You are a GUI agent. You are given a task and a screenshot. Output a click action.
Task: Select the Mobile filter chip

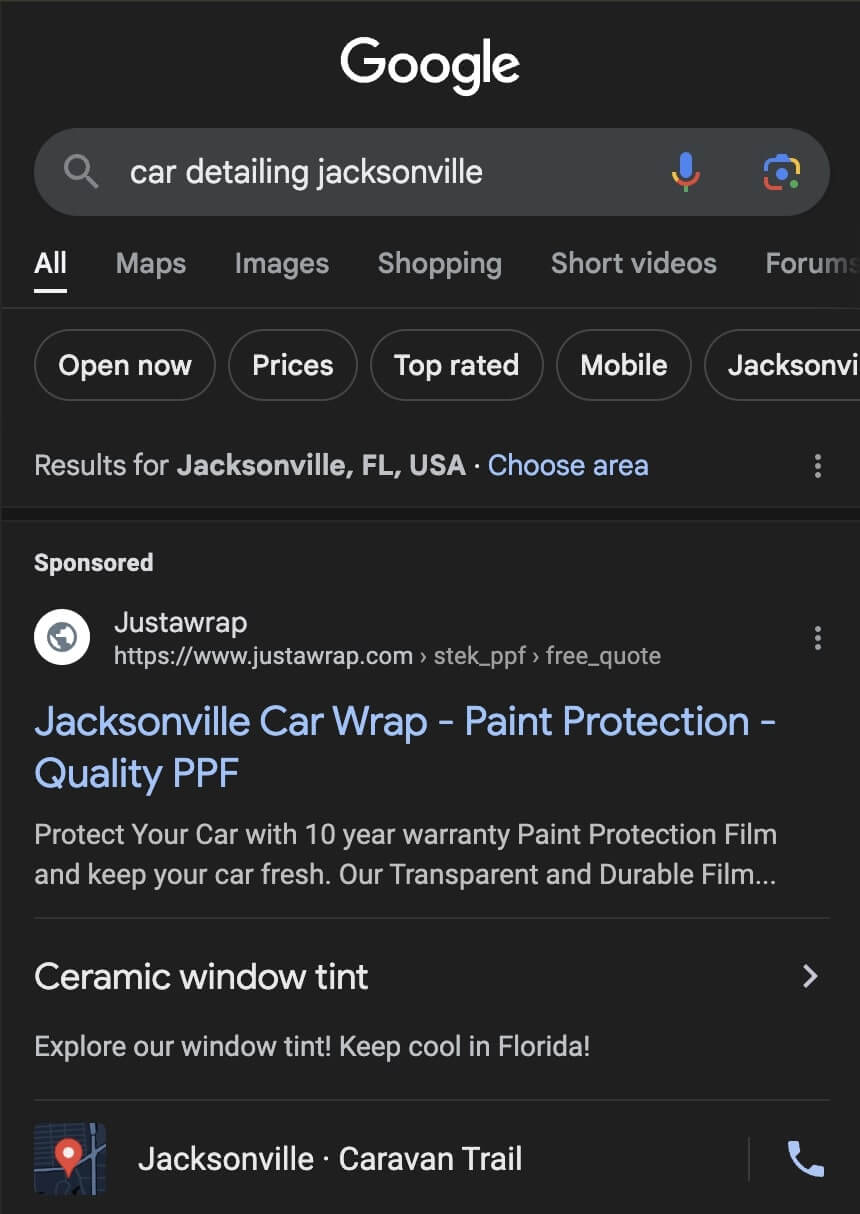pyautogui.click(x=624, y=365)
